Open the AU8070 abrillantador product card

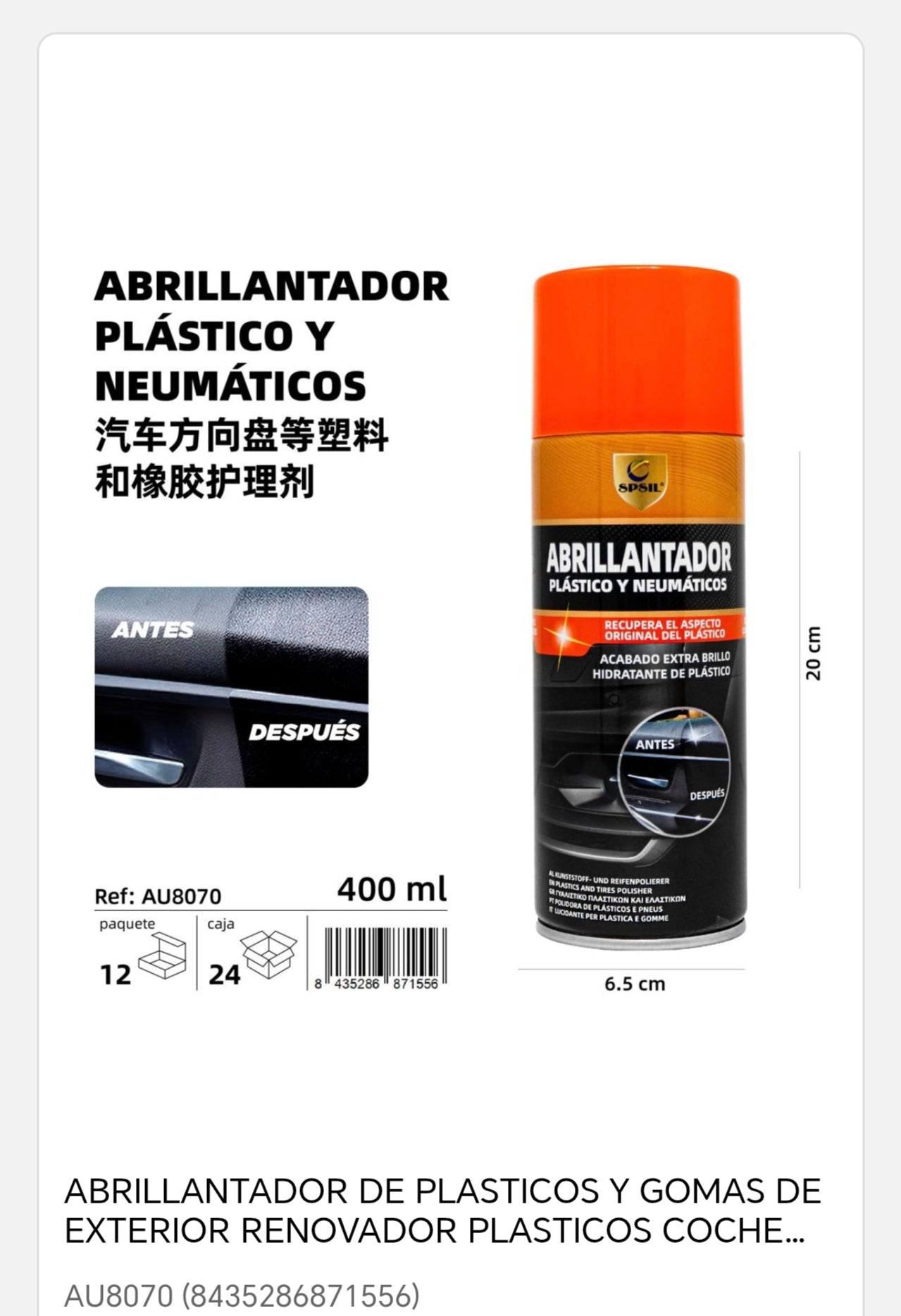click(x=442, y=1210)
